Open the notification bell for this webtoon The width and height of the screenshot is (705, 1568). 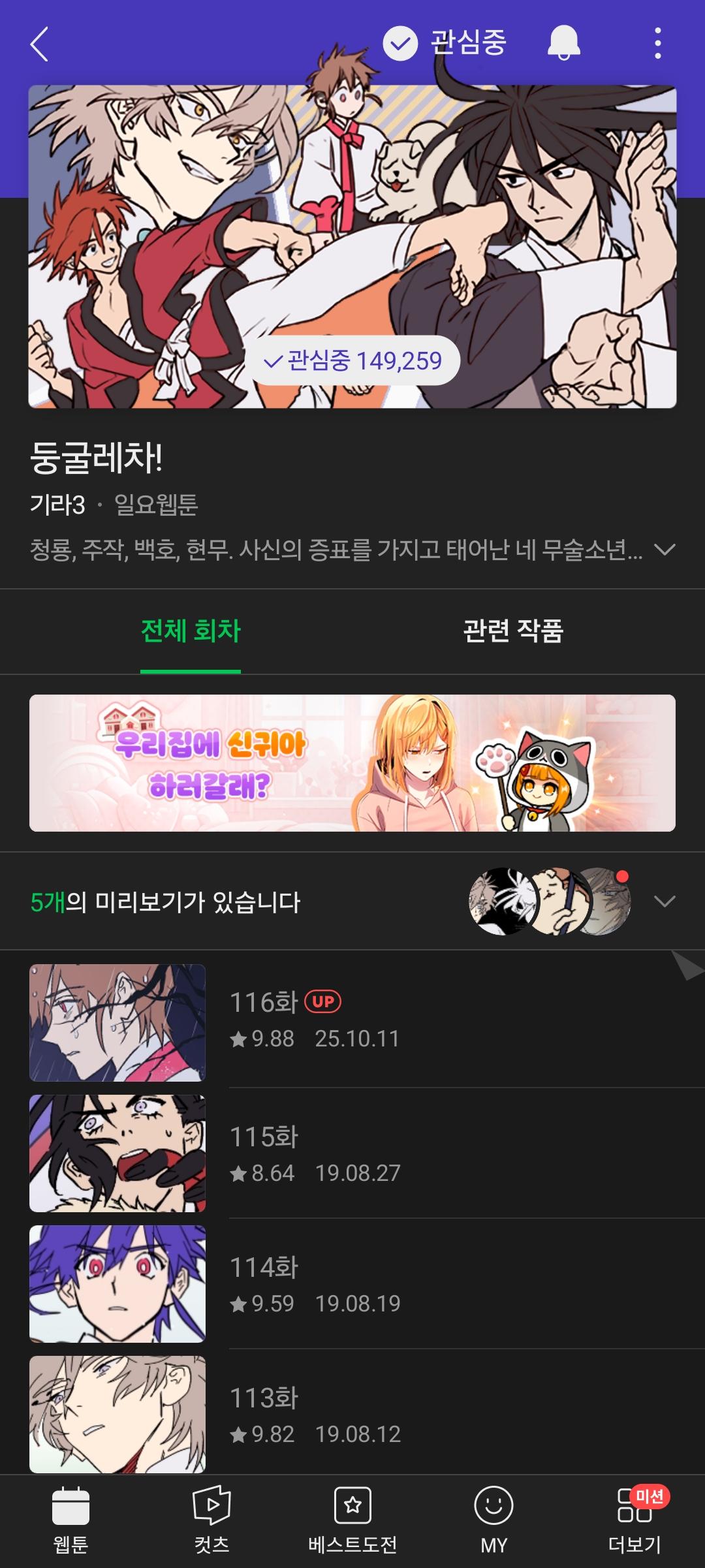563,43
